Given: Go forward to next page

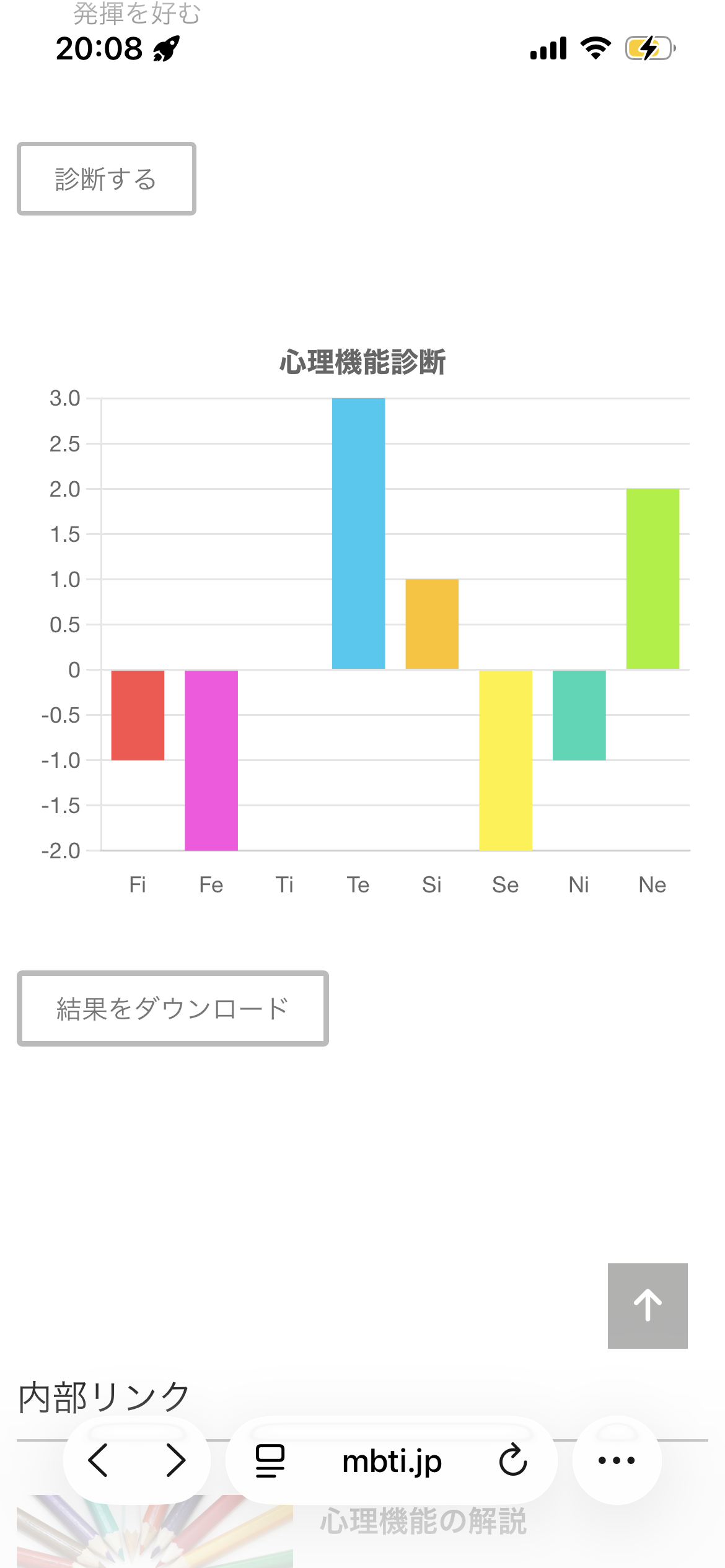Looking at the screenshot, I should [176, 1460].
